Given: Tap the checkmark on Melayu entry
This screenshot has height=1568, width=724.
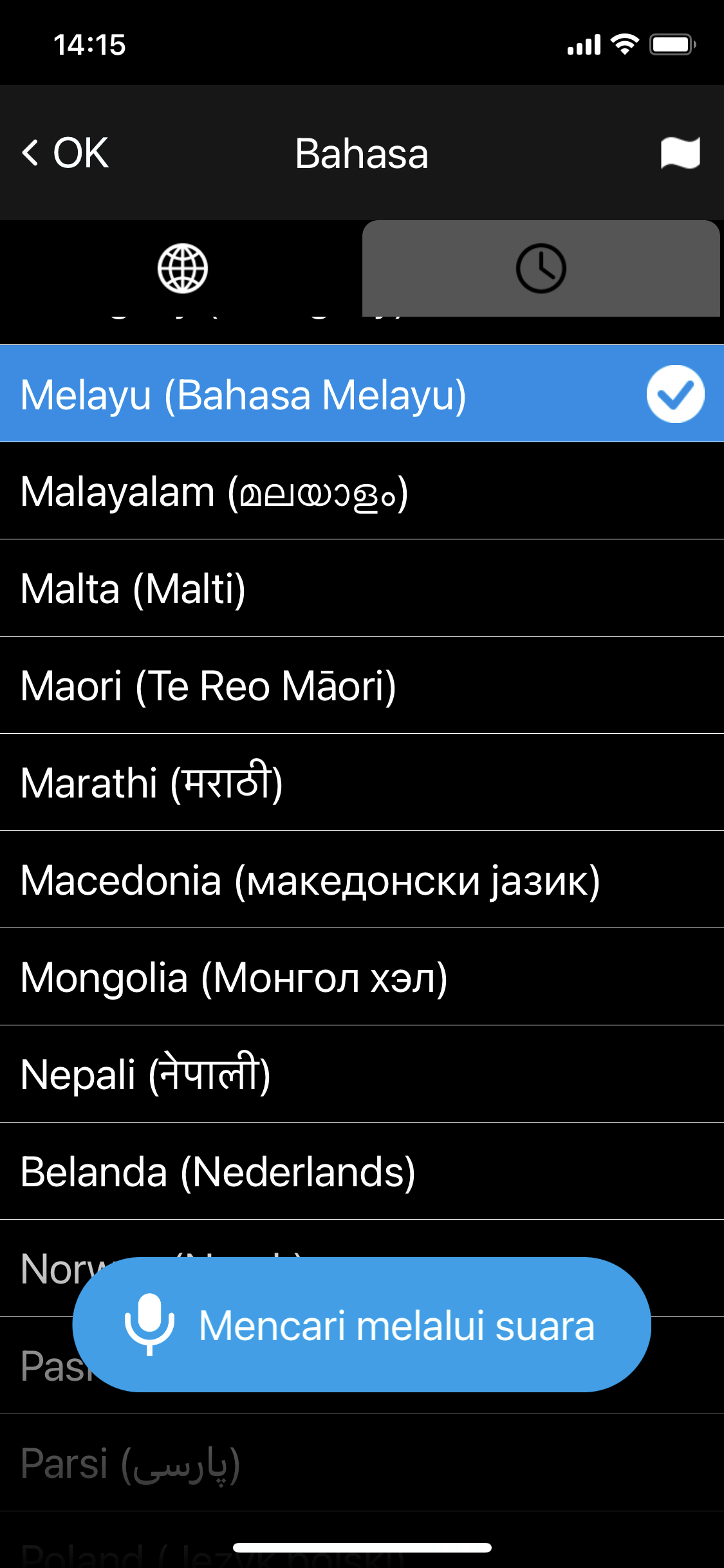Looking at the screenshot, I should click(x=674, y=393).
